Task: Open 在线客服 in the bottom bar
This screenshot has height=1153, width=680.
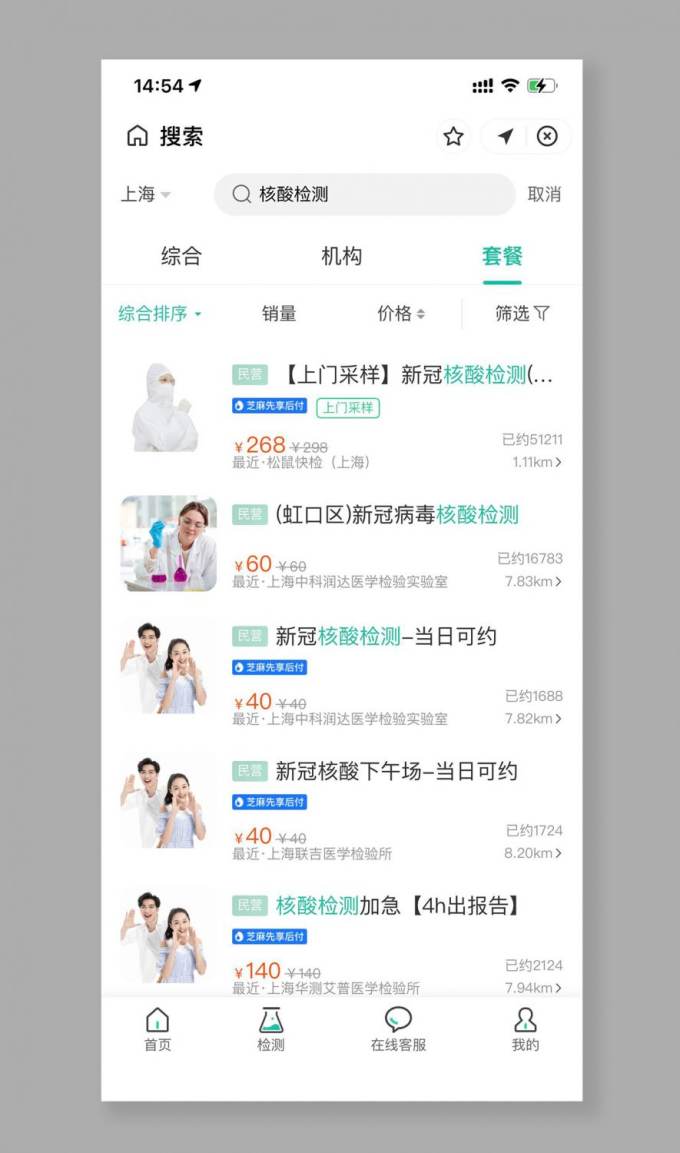Action: click(398, 1029)
